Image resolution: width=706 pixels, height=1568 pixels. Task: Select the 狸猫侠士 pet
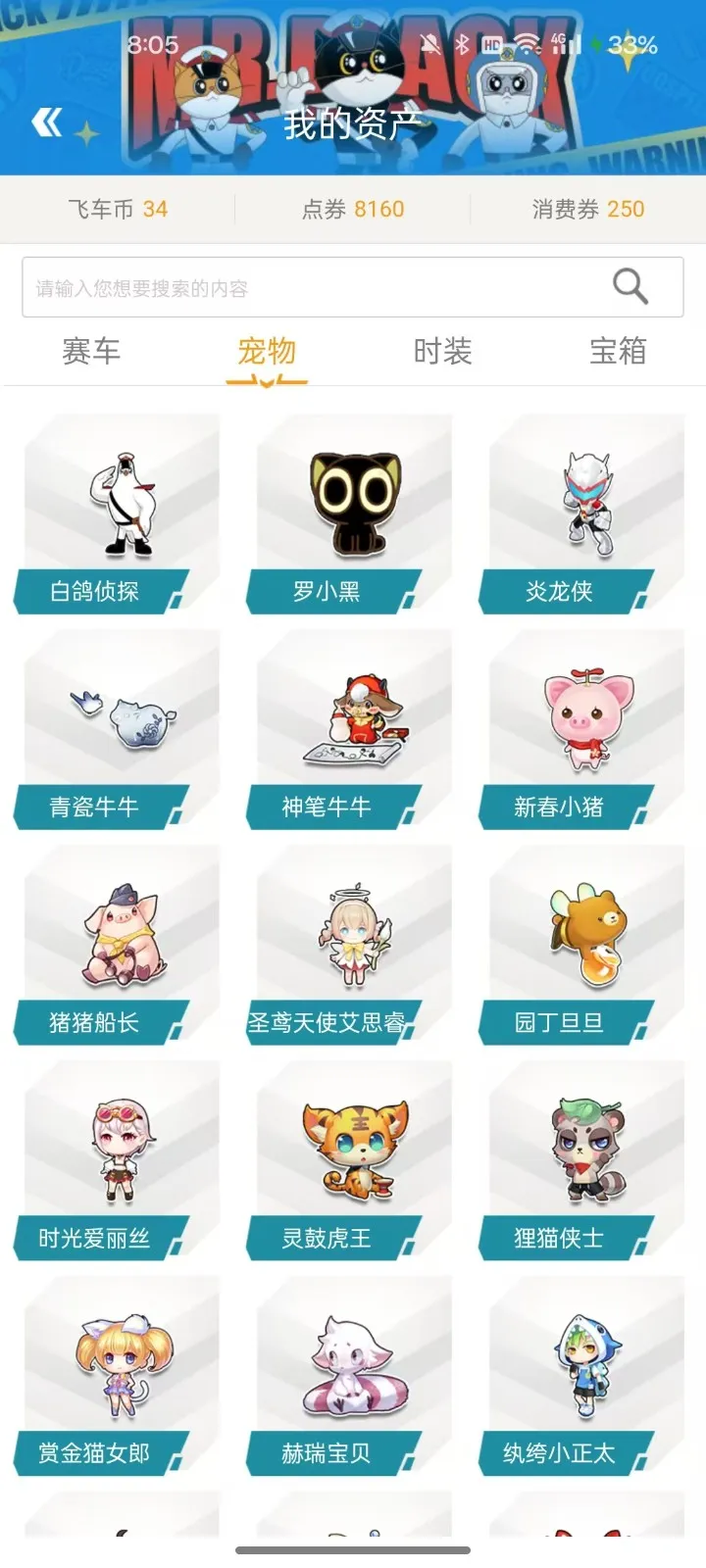pyautogui.click(x=583, y=1161)
